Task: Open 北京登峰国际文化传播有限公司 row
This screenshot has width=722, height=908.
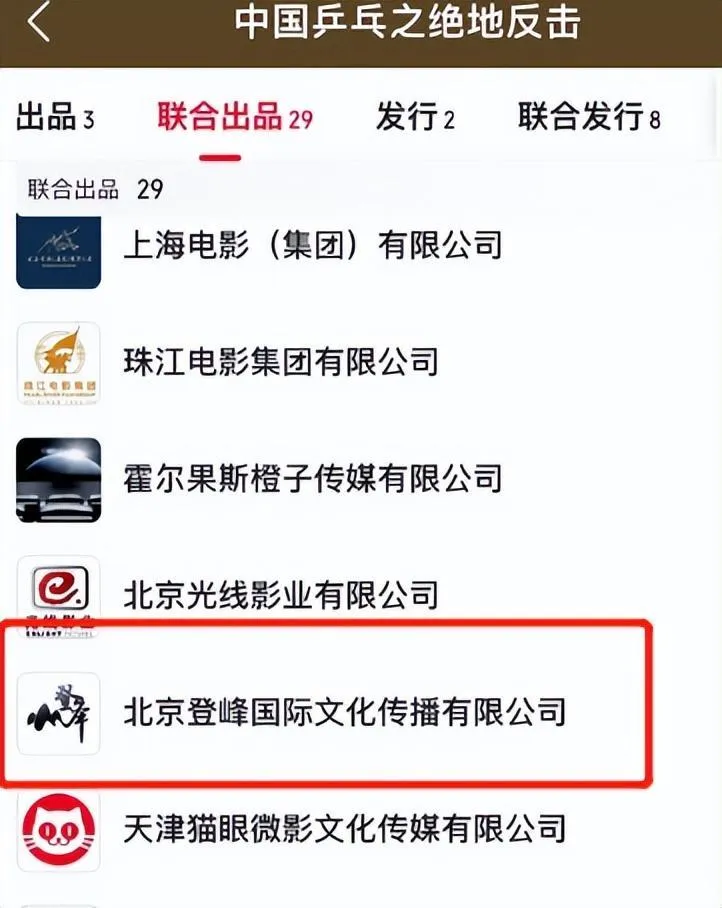Action: (344, 712)
